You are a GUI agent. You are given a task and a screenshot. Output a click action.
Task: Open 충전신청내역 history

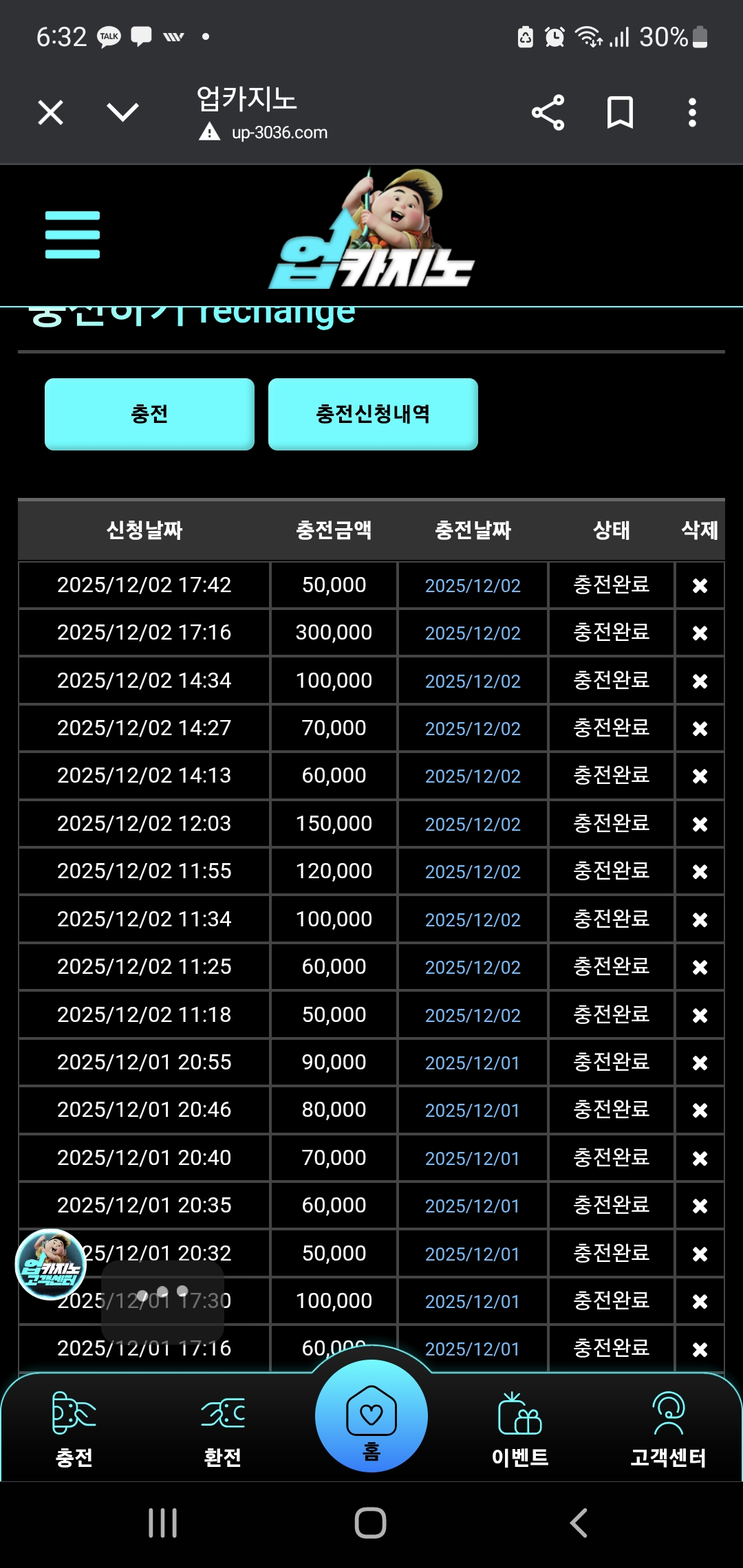click(x=373, y=414)
